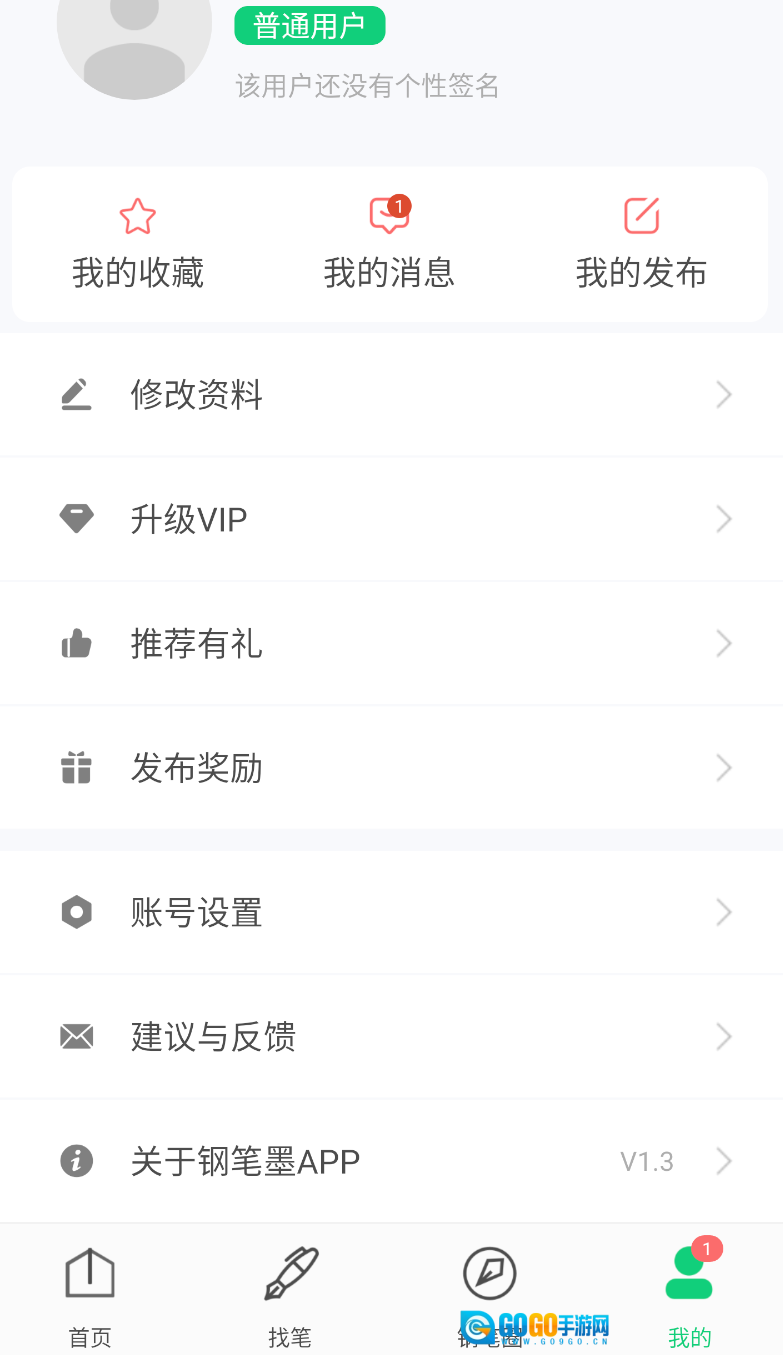The height and width of the screenshot is (1355, 783).
Task: Open the 升级VIP chevron arrow
Action: (723, 518)
